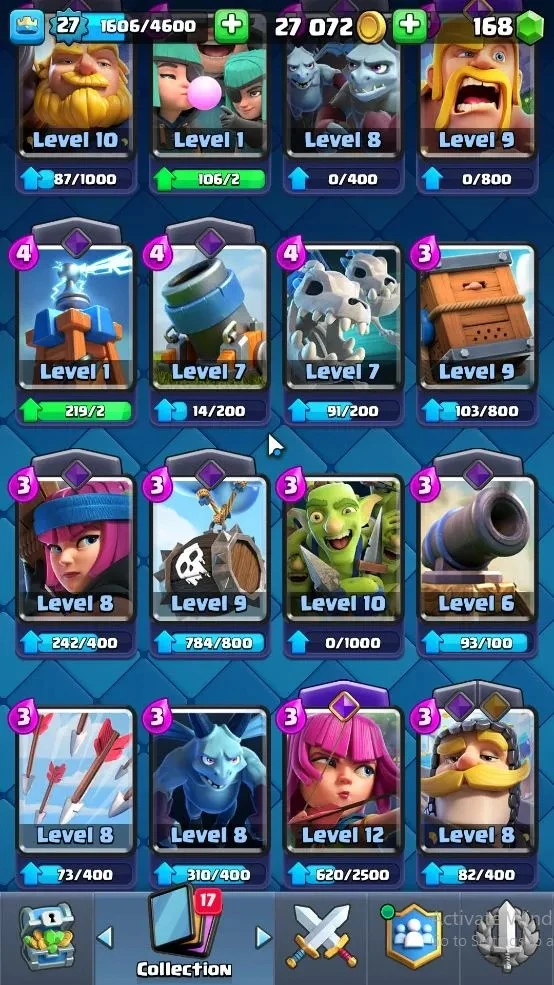Go to the previous tab with left arrow
This screenshot has height=985, width=554.
105,937
